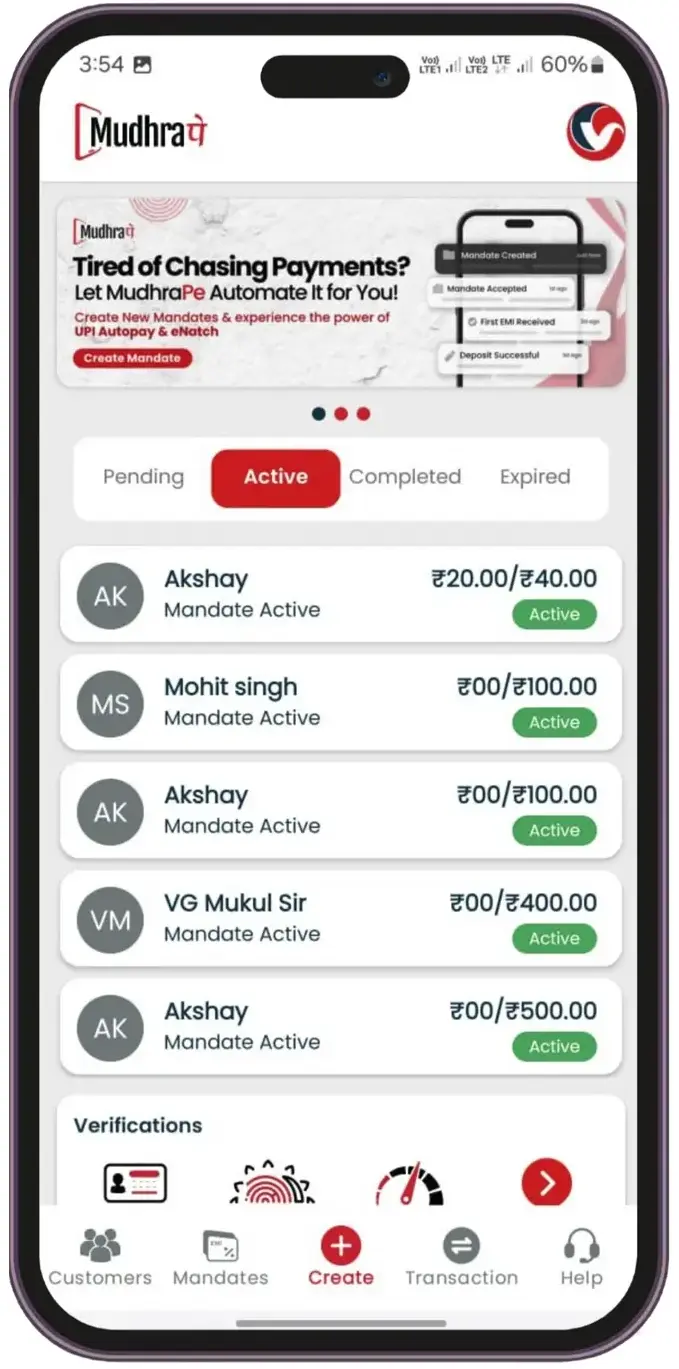
Task: Go to the Customers tab
Action: tap(100, 1258)
